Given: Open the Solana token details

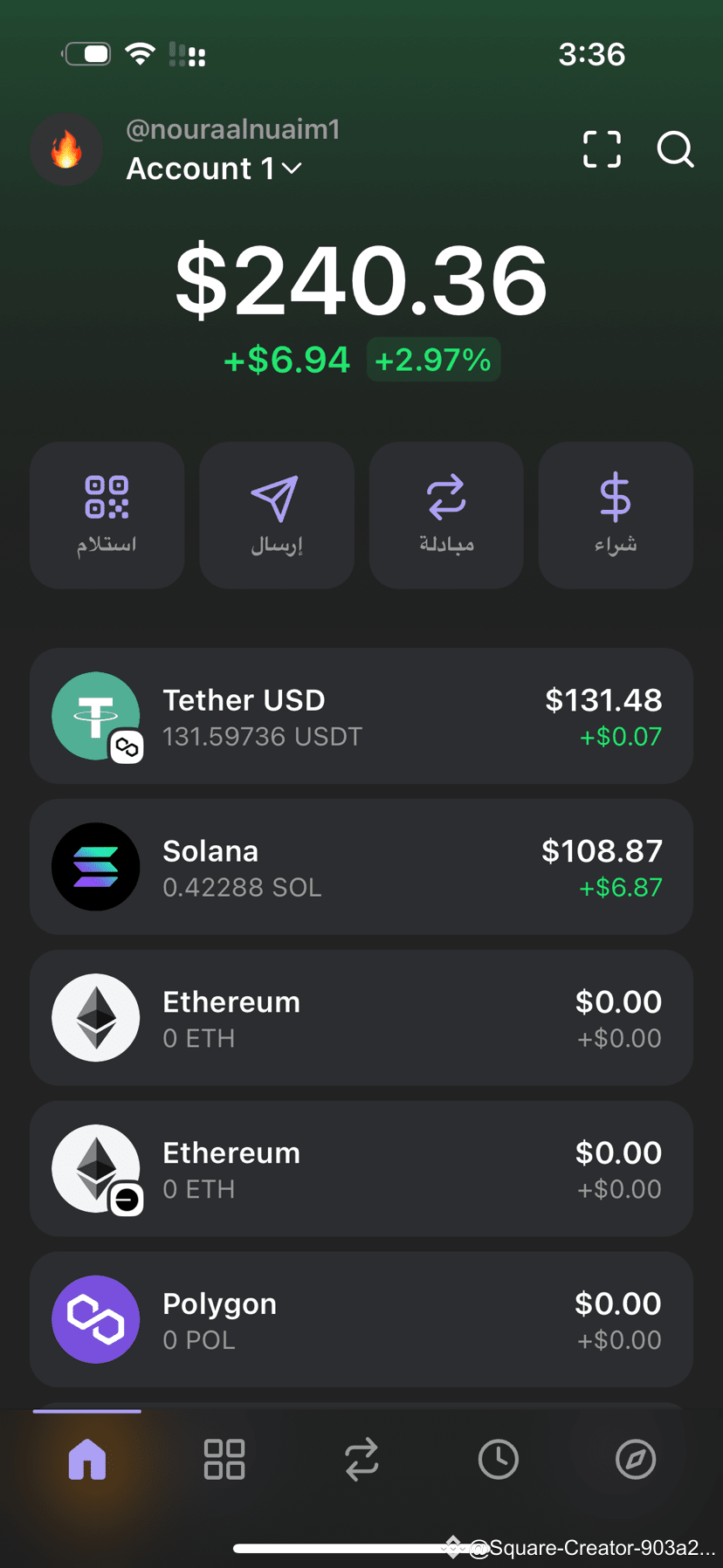Looking at the screenshot, I should pos(361,866).
